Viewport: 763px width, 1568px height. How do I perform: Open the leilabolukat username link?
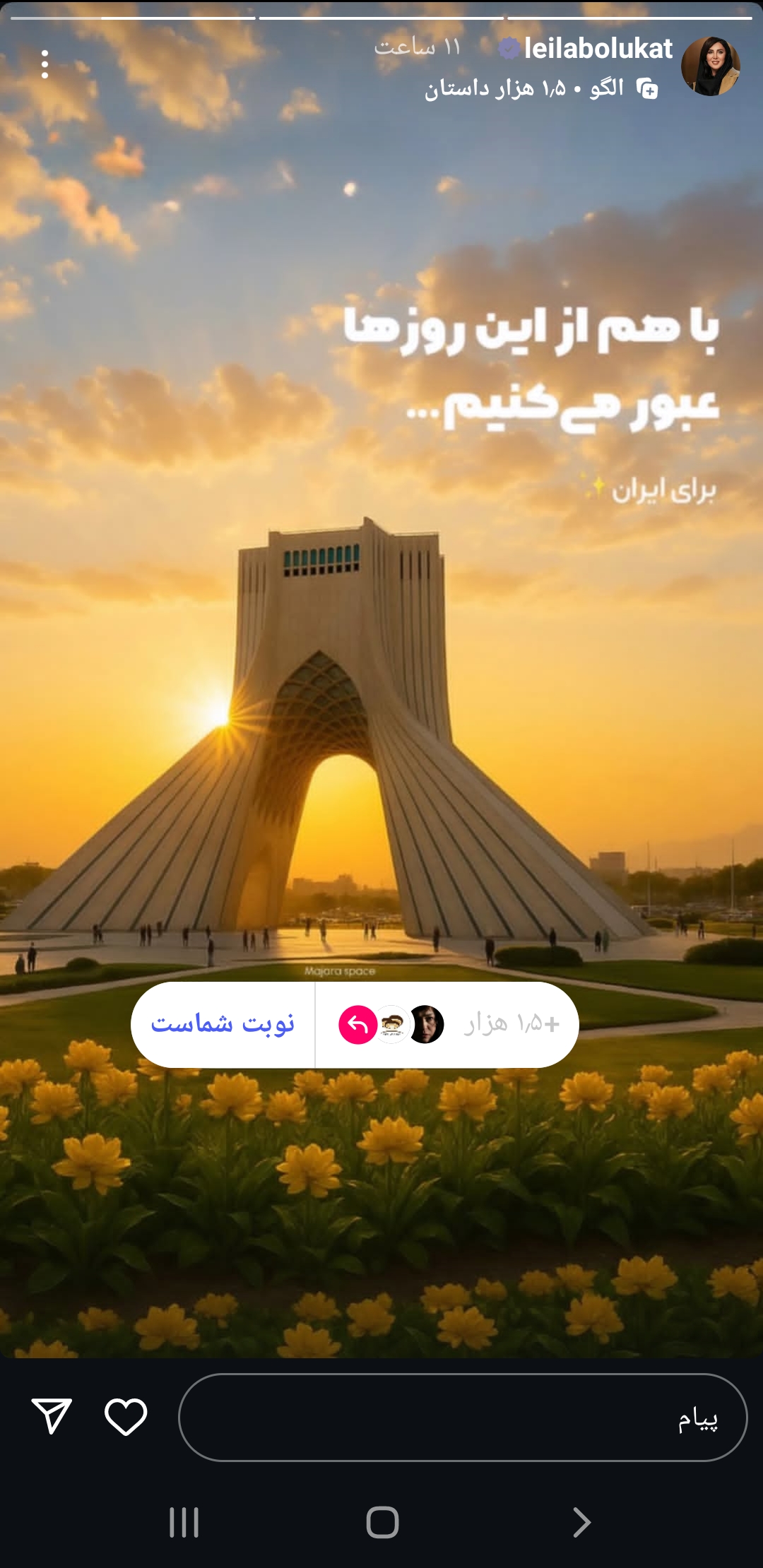coord(598,48)
